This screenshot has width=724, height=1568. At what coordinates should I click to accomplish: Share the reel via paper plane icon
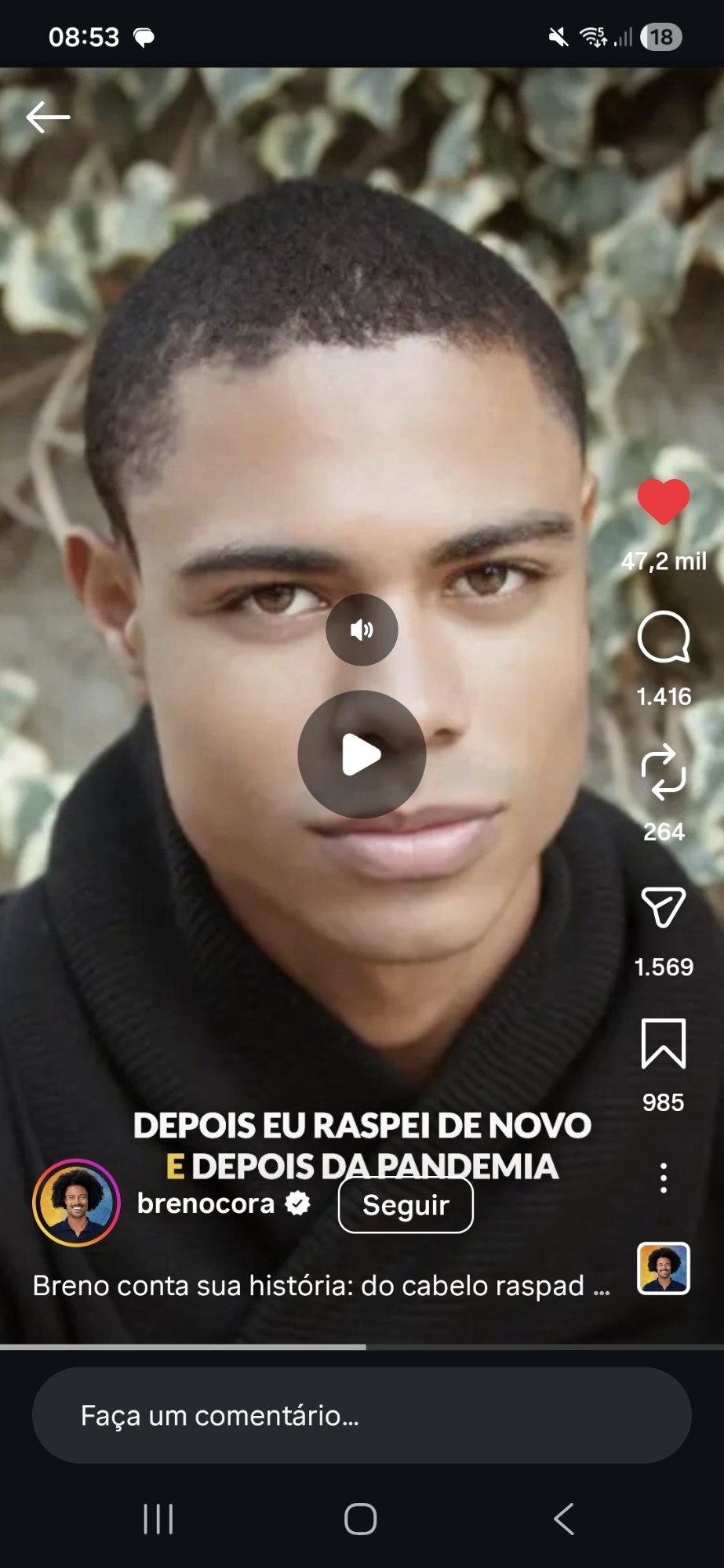pos(664,908)
